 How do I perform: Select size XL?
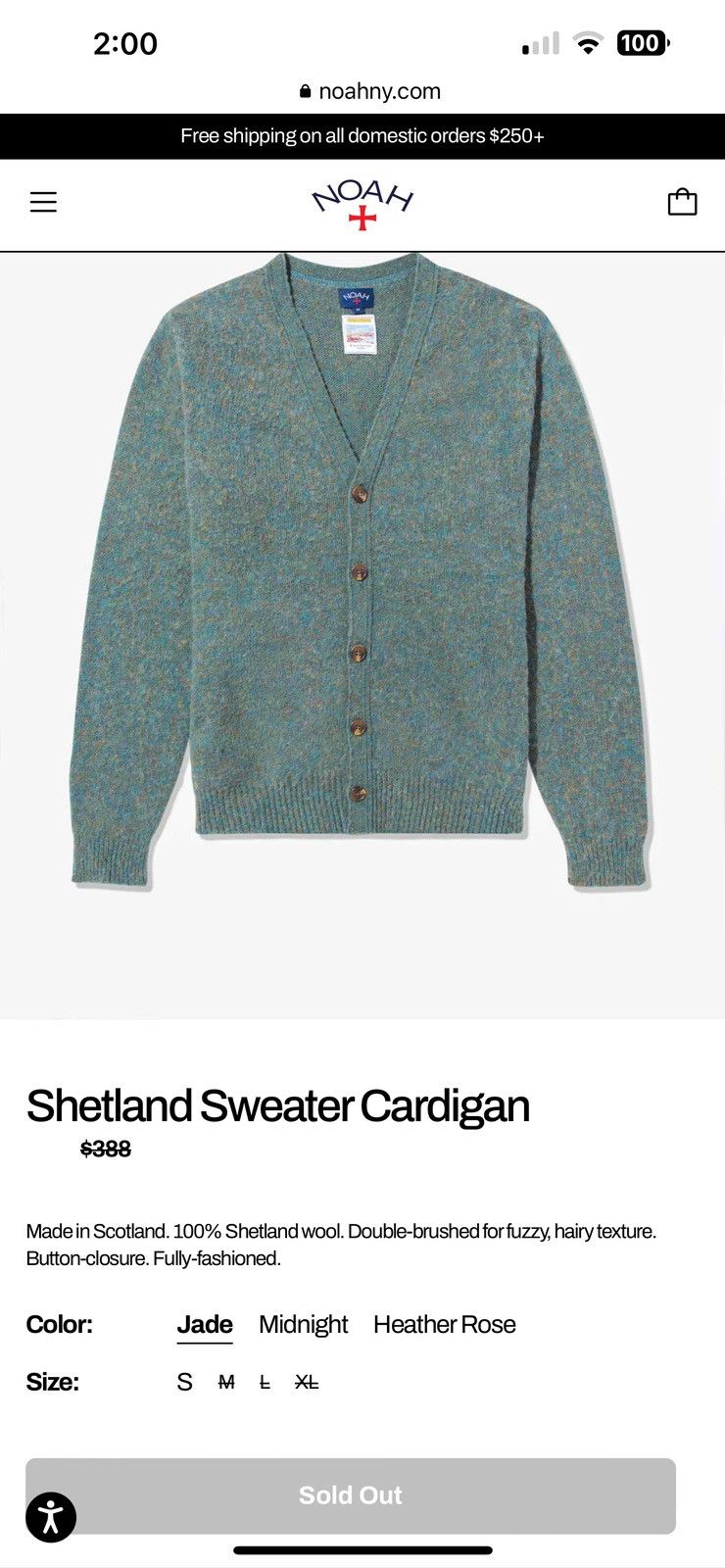[307, 1382]
